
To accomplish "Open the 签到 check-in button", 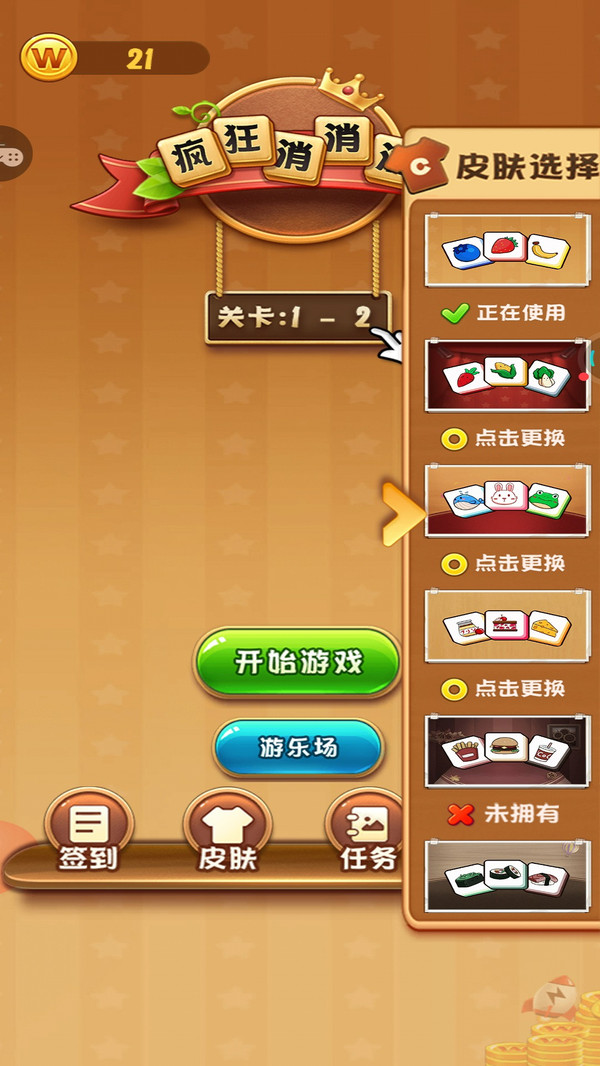I will tap(88, 830).
